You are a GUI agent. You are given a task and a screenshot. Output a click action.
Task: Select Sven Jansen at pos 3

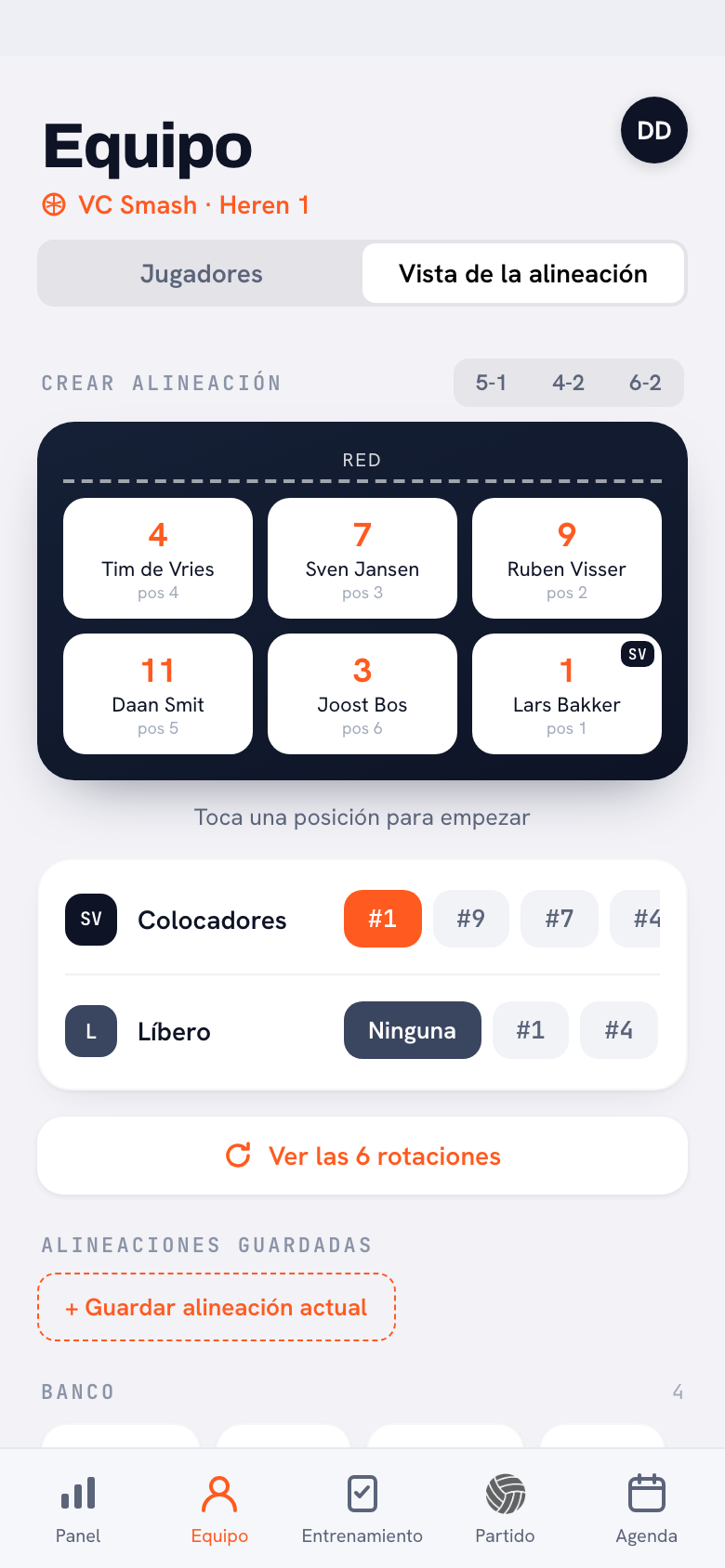[362, 558]
